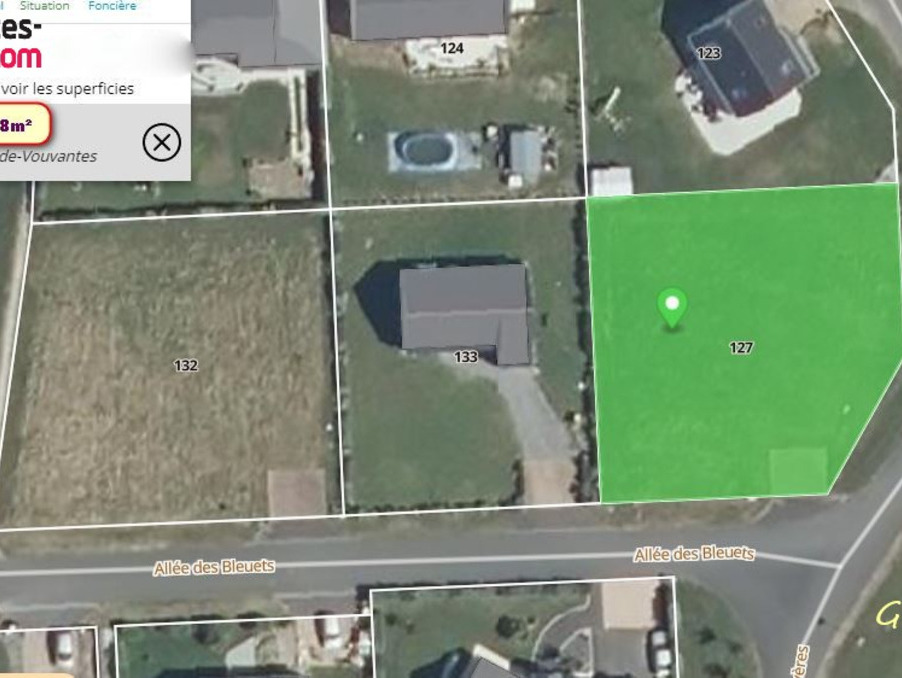Switch to the Situation tab

tap(45, 6)
